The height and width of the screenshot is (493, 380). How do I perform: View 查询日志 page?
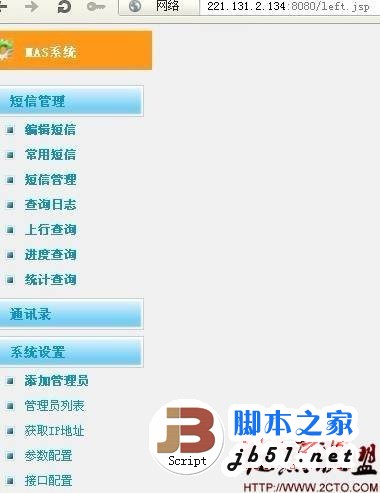(x=50, y=205)
